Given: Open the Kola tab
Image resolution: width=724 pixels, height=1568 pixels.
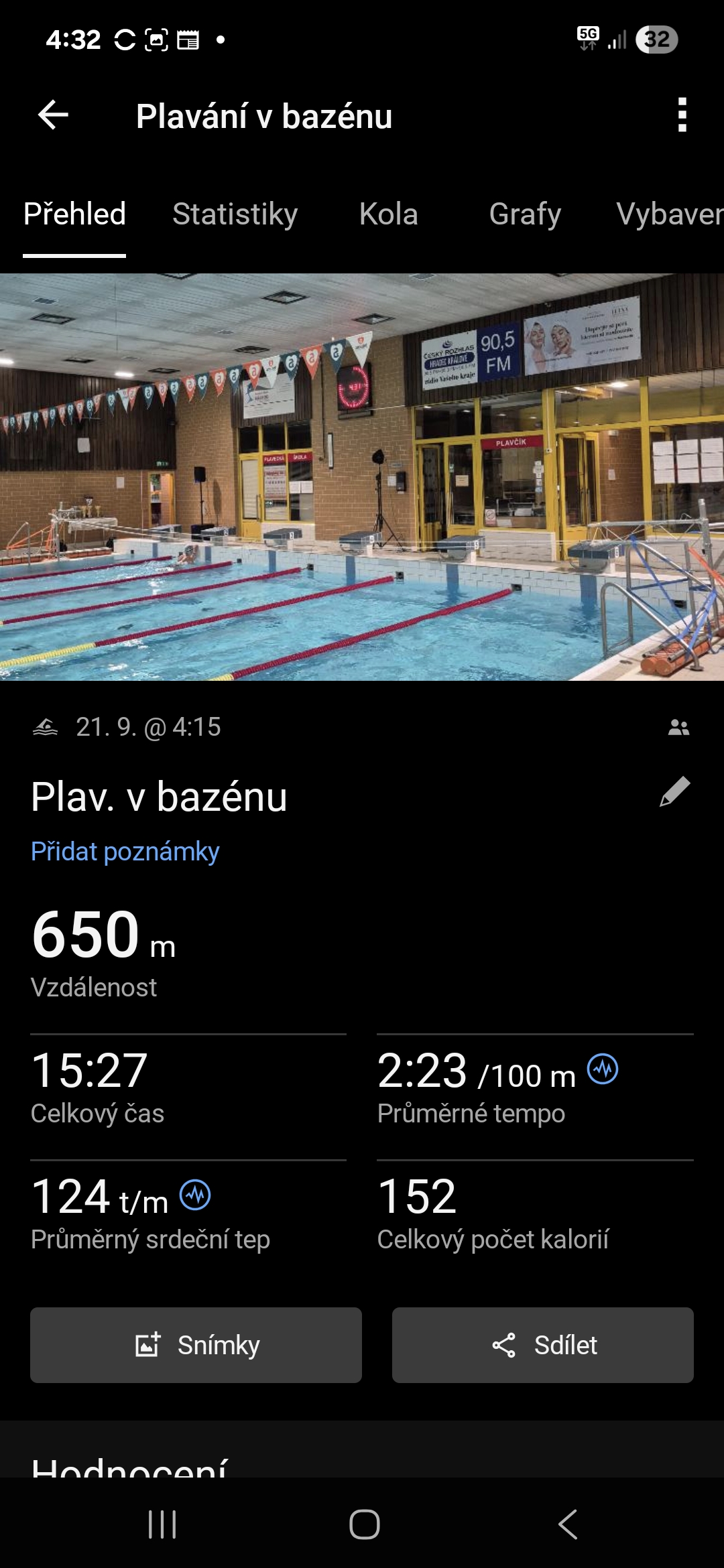Looking at the screenshot, I should [388, 214].
